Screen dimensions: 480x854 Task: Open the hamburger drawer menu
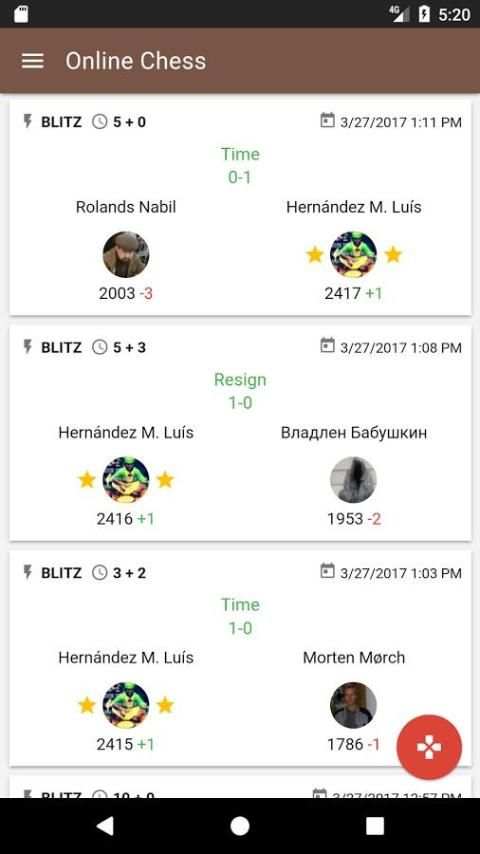(33, 60)
